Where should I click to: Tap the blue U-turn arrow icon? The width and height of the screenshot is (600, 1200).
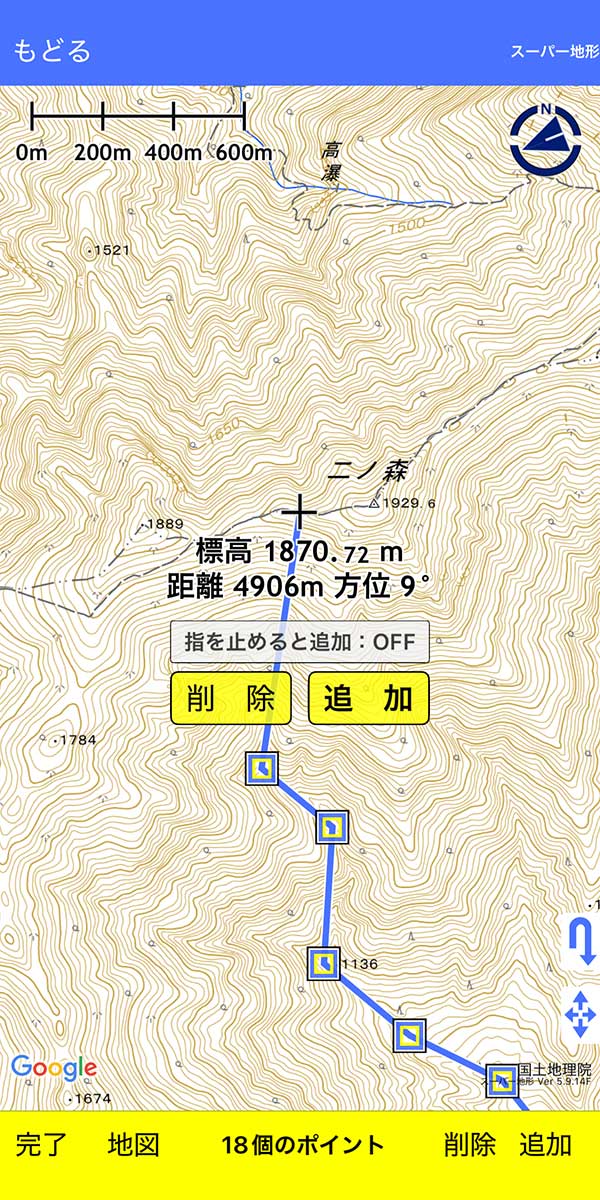(x=580, y=942)
